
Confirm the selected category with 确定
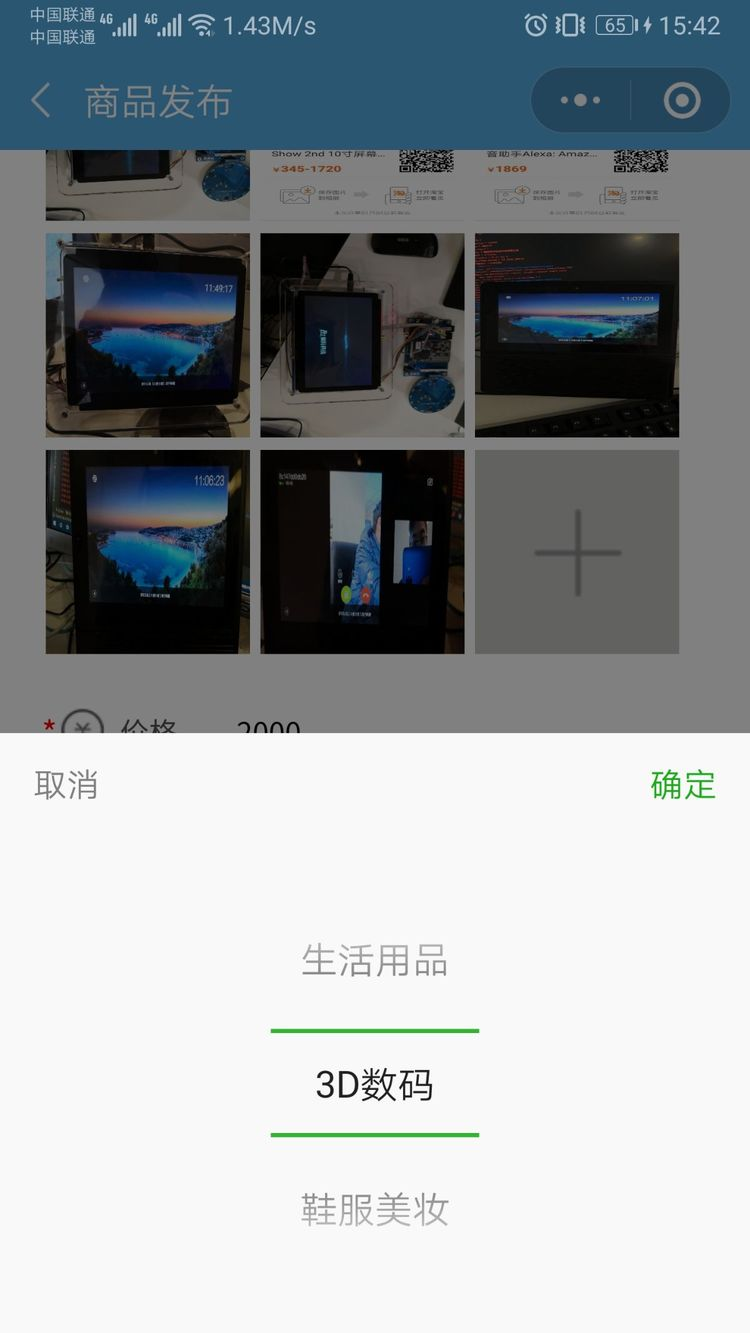pyautogui.click(x=683, y=785)
